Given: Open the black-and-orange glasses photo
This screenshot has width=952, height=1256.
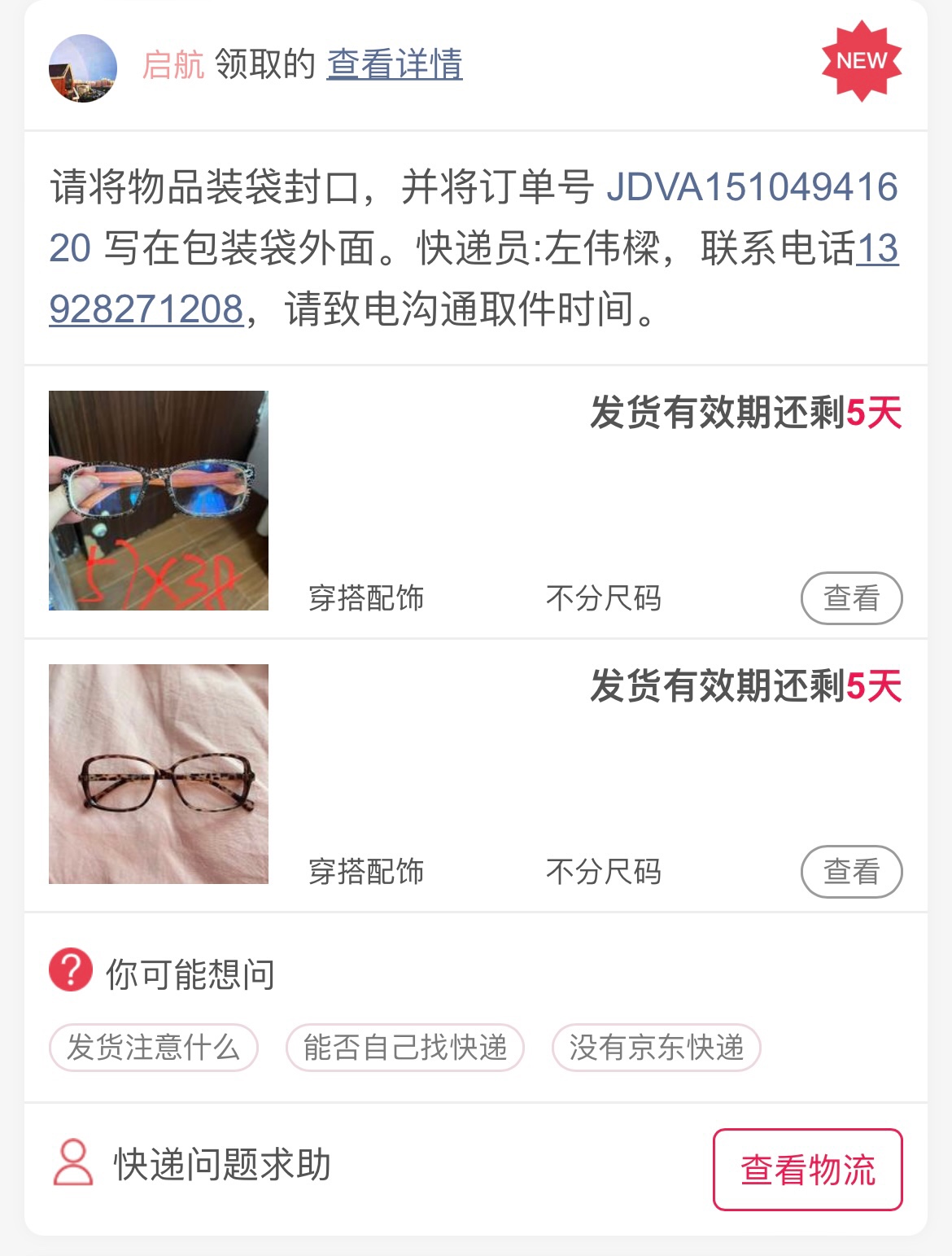Looking at the screenshot, I should click(x=159, y=501).
